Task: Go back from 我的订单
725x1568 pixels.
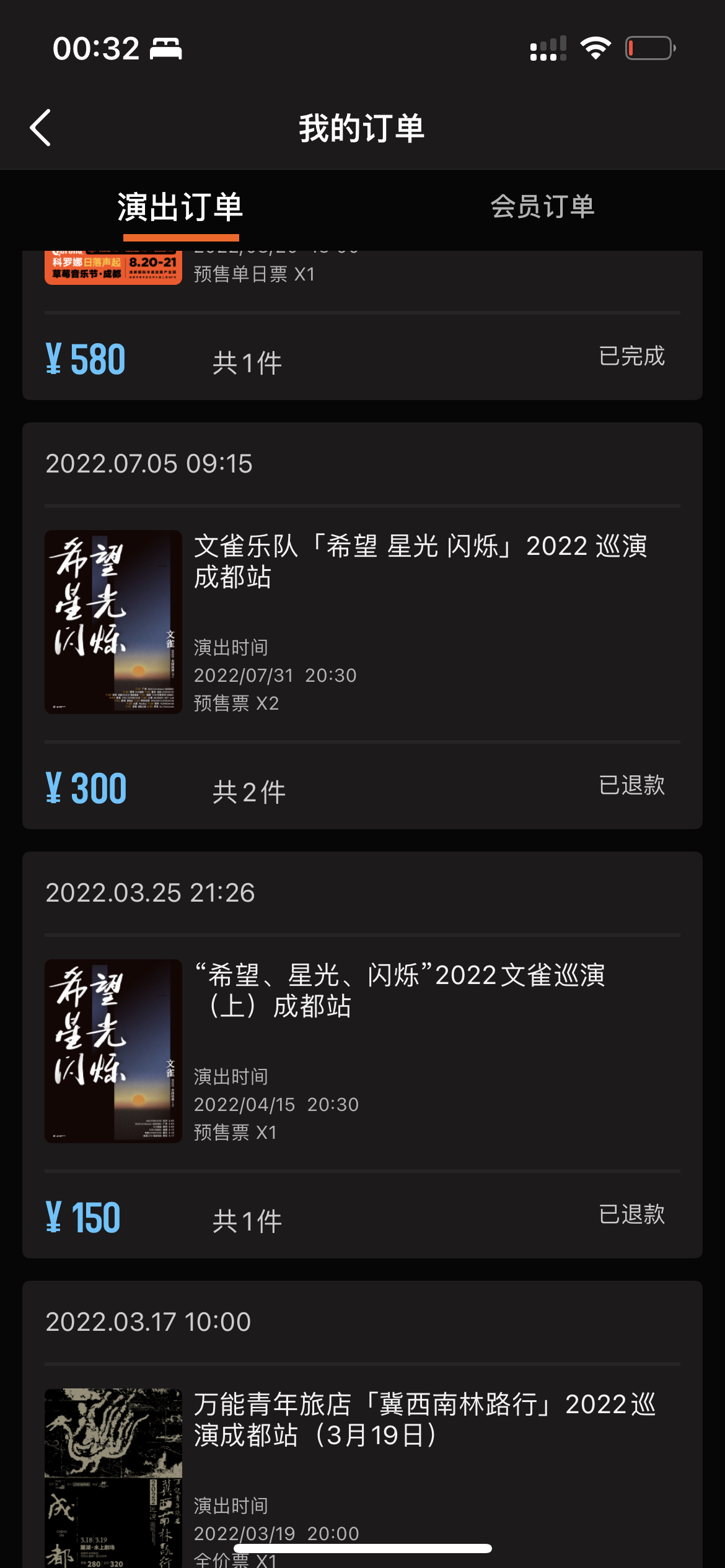Action: pos(41,128)
